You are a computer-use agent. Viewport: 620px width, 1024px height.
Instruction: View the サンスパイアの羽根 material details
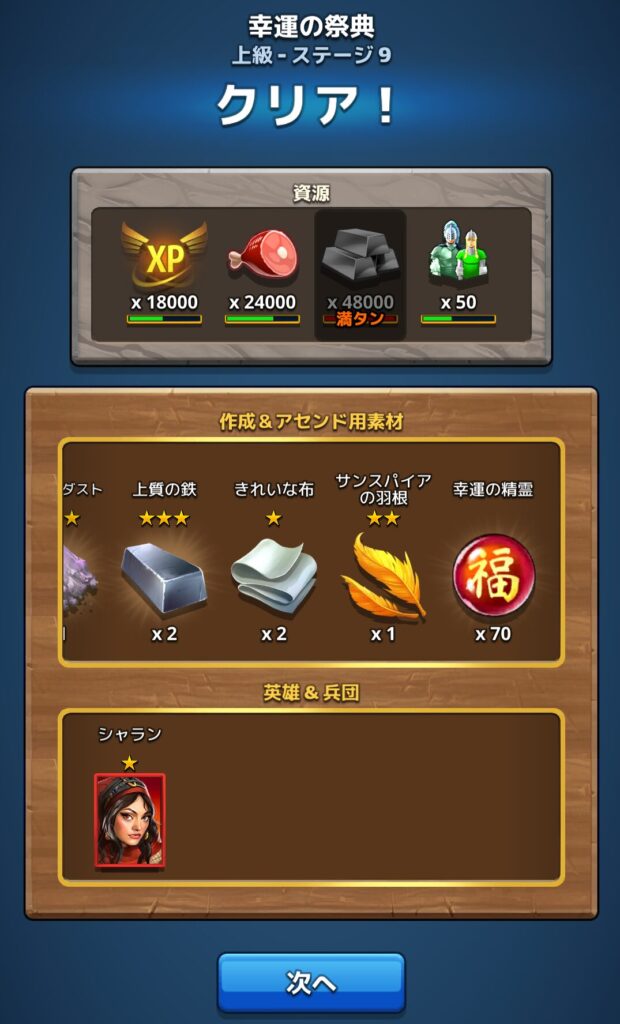(383, 577)
